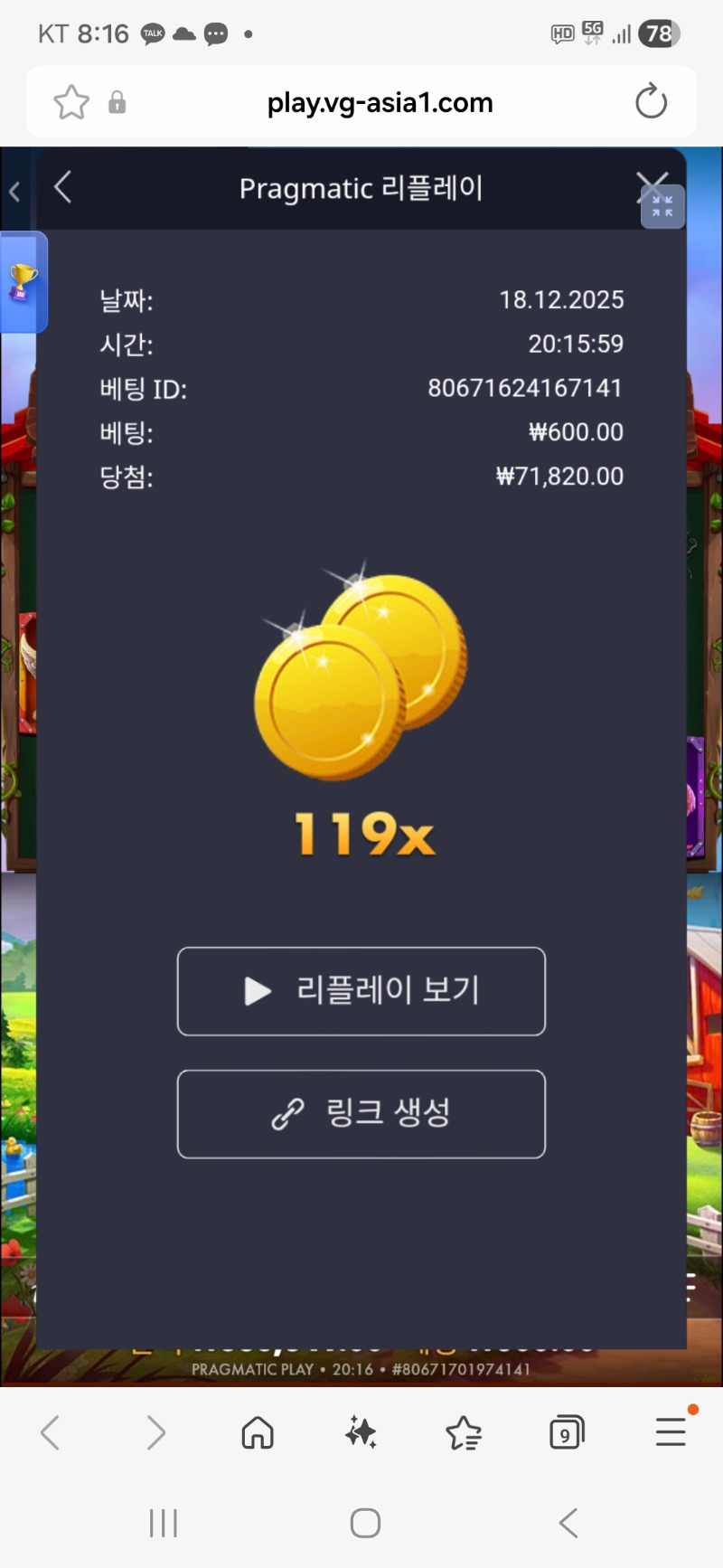Show the 9 open browser tabs
Viewport: 723px width, 1568px height.
(567, 1432)
